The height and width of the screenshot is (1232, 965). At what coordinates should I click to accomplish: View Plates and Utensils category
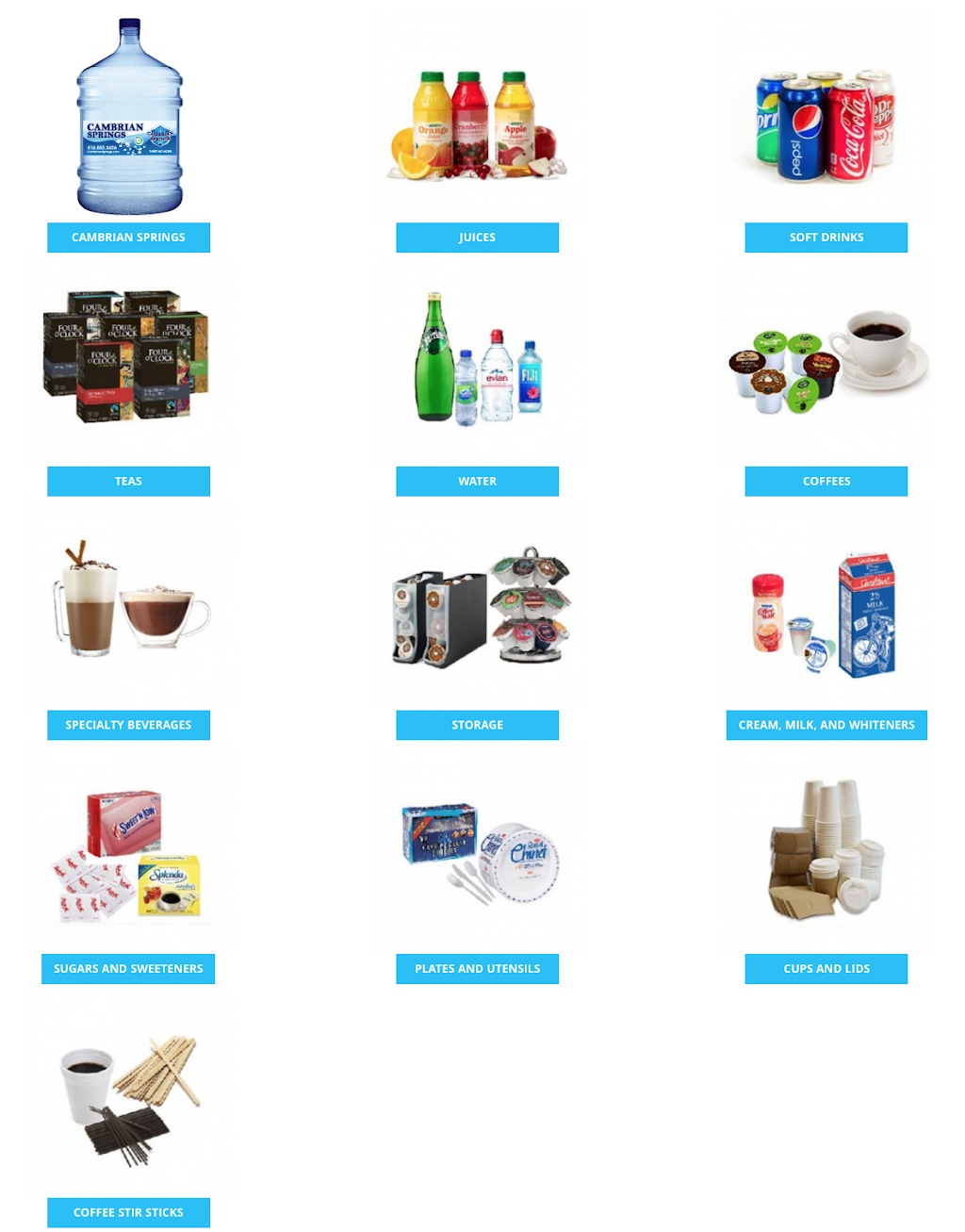point(477,968)
